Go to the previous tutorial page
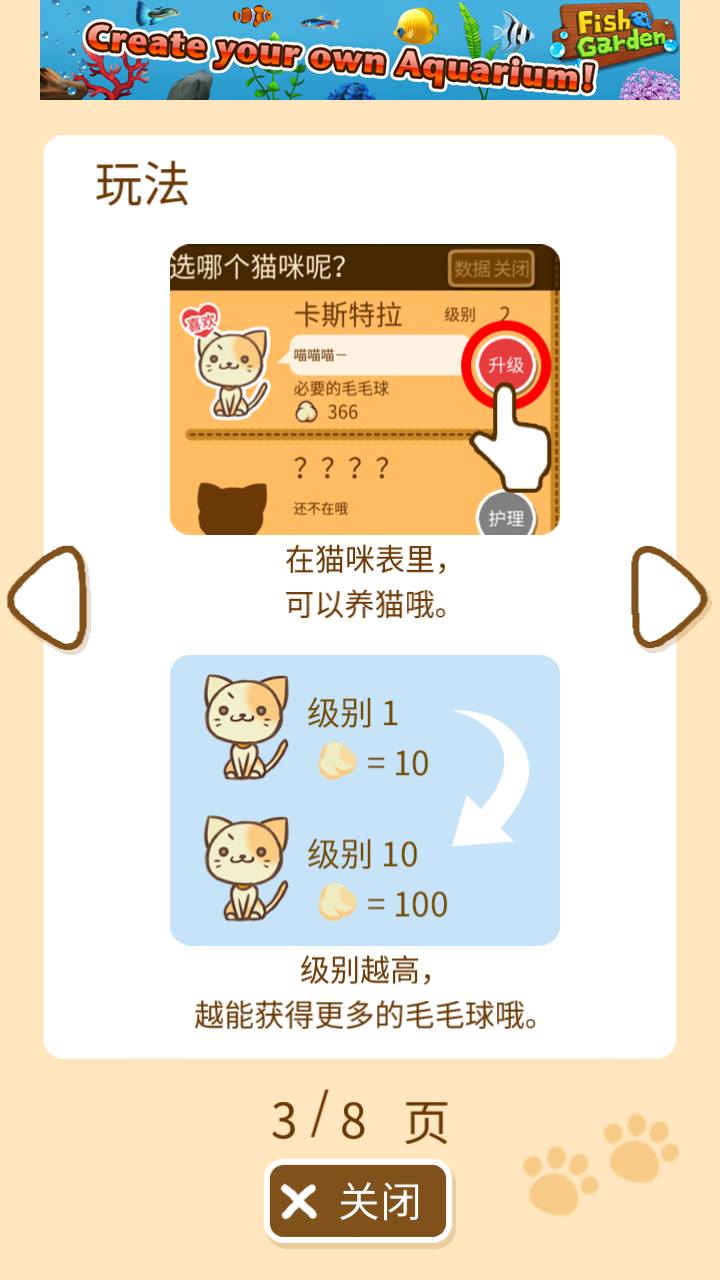The image size is (720, 1280). (47, 597)
